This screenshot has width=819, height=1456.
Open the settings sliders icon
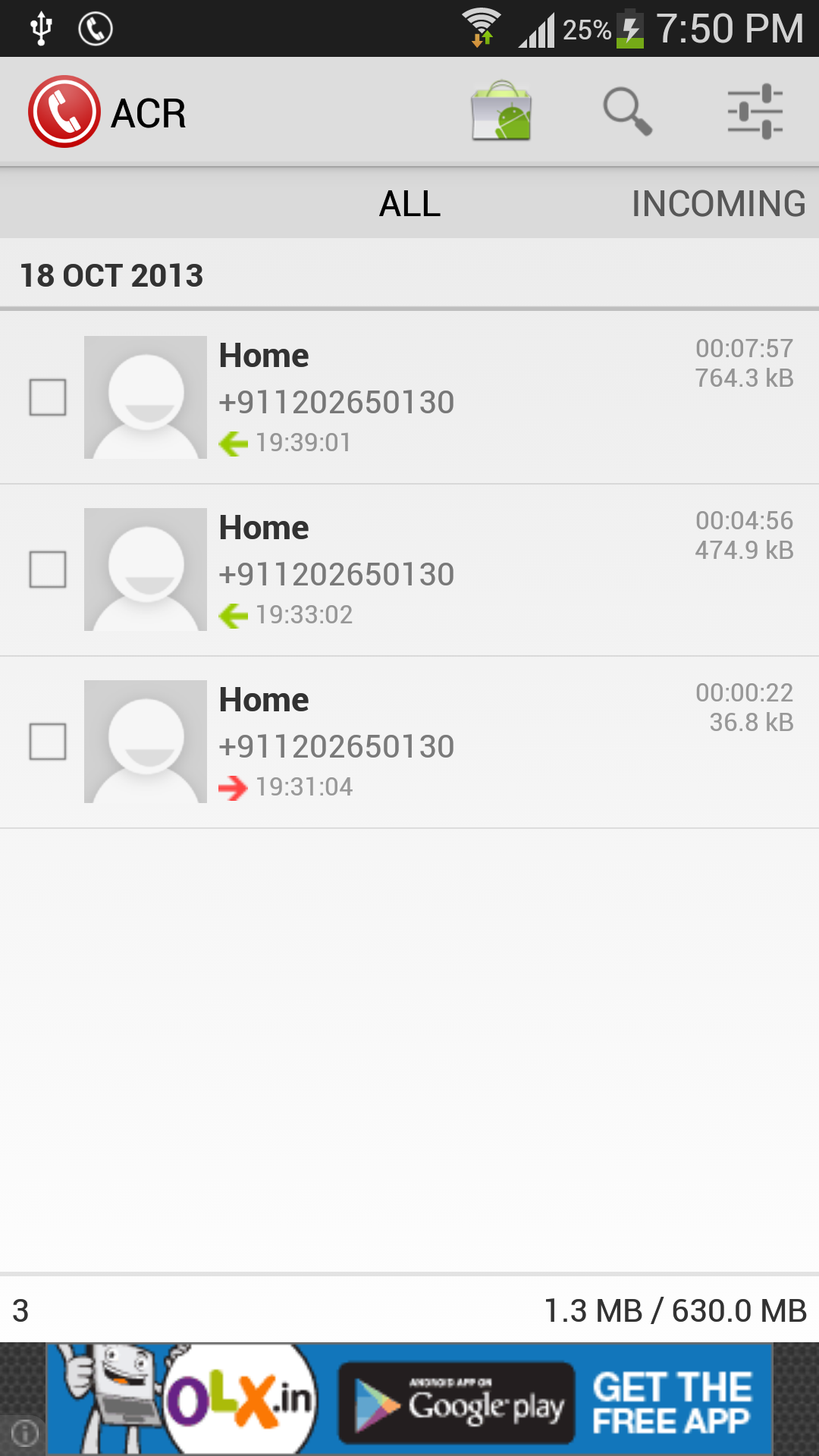755,112
